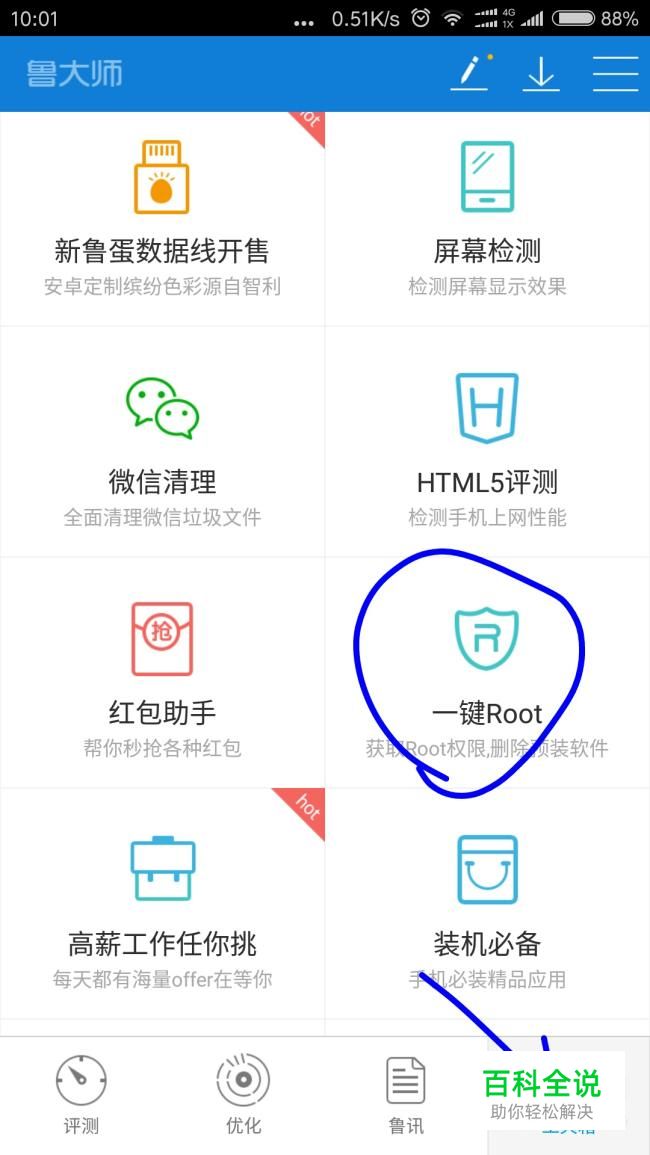Image resolution: width=650 pixels, height=1155 pixels.
Task: Open 新鲁蛋数据线开售 tile
Action: [x=162, y=219]
